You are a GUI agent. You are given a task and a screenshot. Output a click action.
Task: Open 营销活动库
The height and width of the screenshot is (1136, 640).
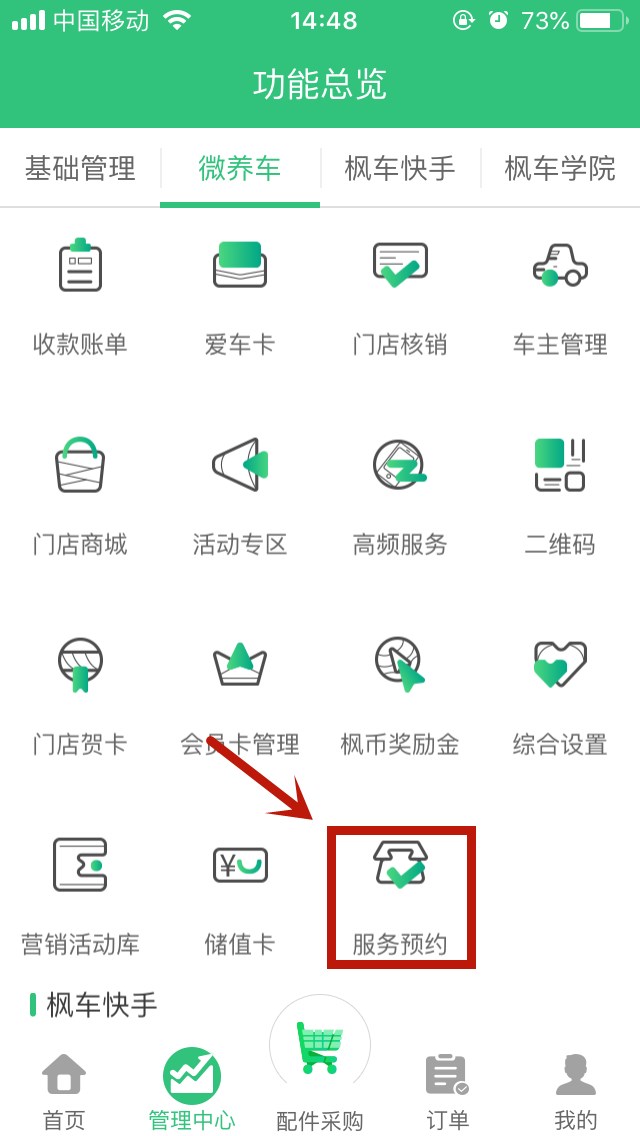click(x=80, y=895)
